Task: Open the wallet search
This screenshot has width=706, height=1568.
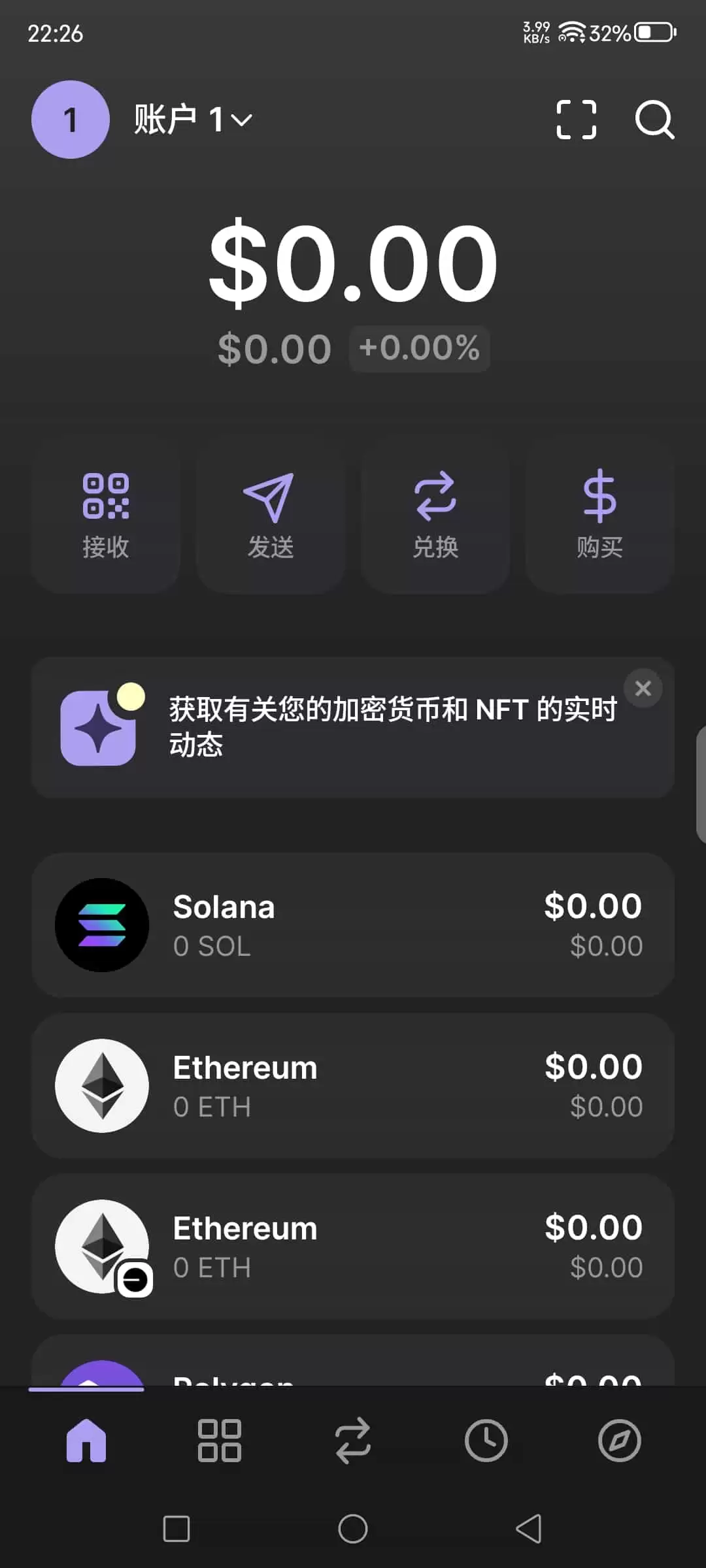Action: [655, 120]
